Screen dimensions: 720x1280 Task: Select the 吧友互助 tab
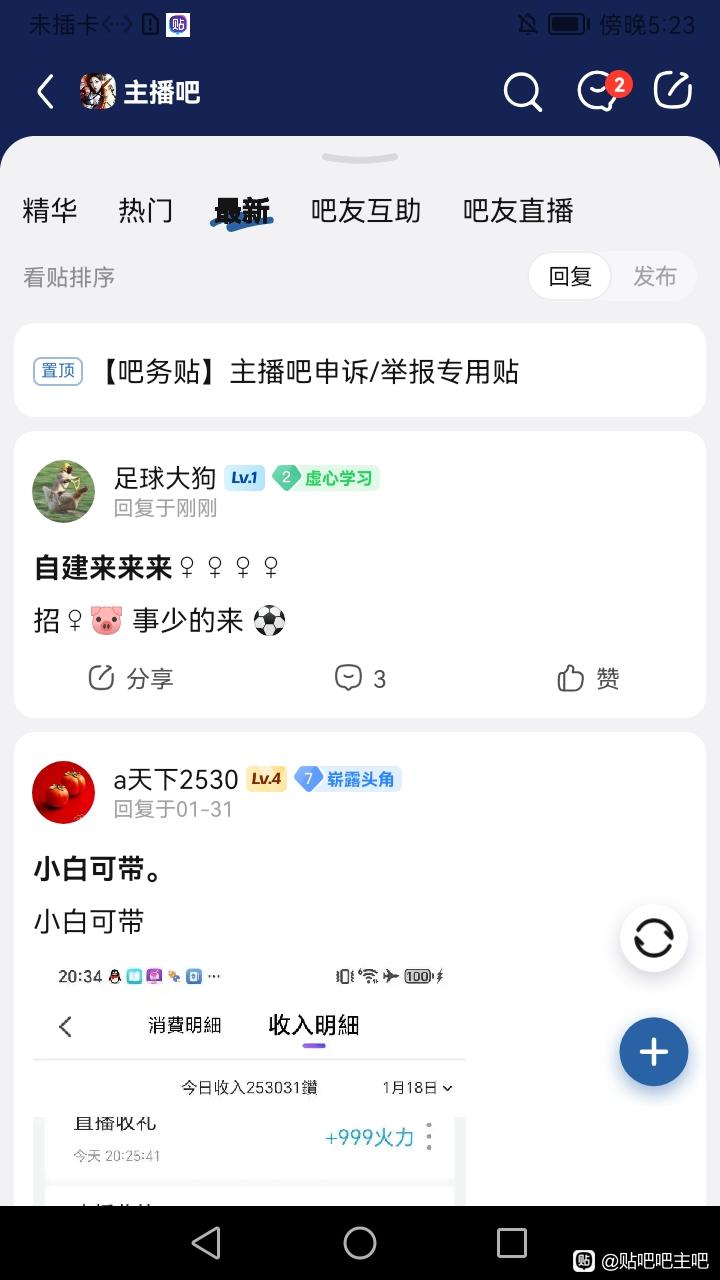click(x=366, y=211)
